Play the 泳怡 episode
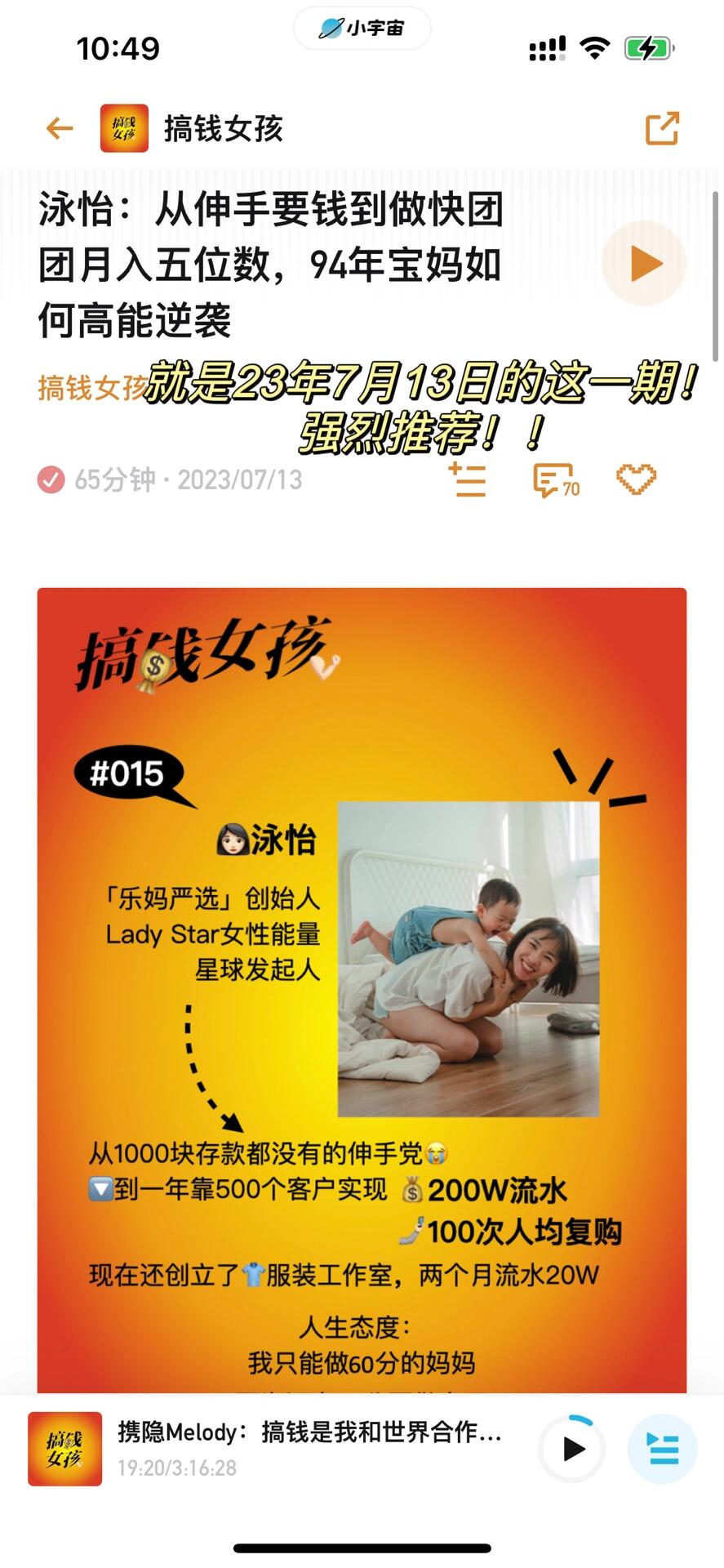 tap(644, 264)
